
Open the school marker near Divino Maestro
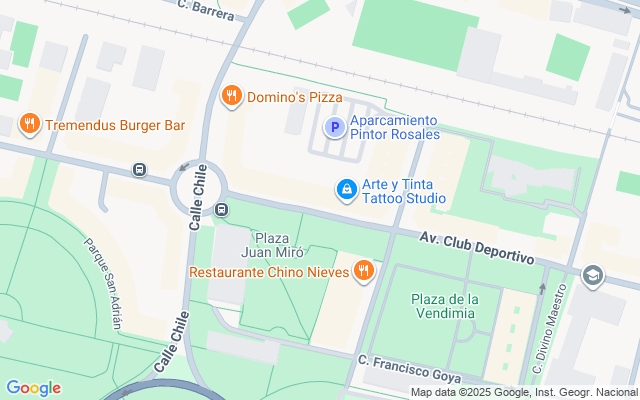coord(593,275)
